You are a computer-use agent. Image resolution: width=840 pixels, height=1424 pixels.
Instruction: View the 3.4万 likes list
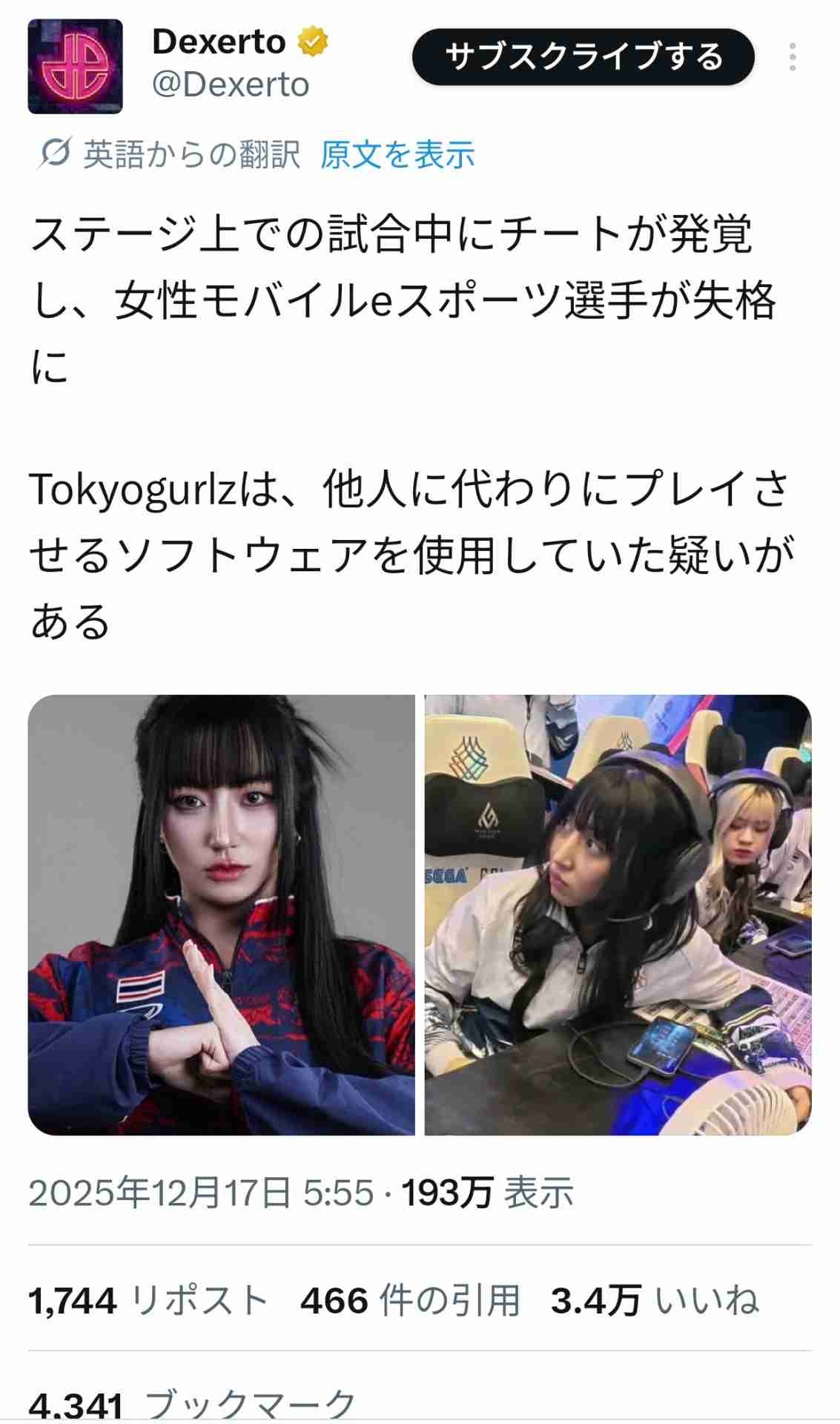click(655, 1300)
